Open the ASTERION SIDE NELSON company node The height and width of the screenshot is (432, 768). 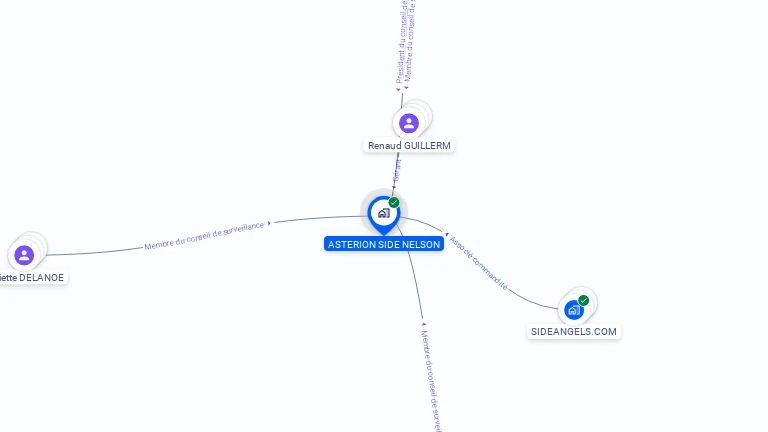click(x=383, y=213)
